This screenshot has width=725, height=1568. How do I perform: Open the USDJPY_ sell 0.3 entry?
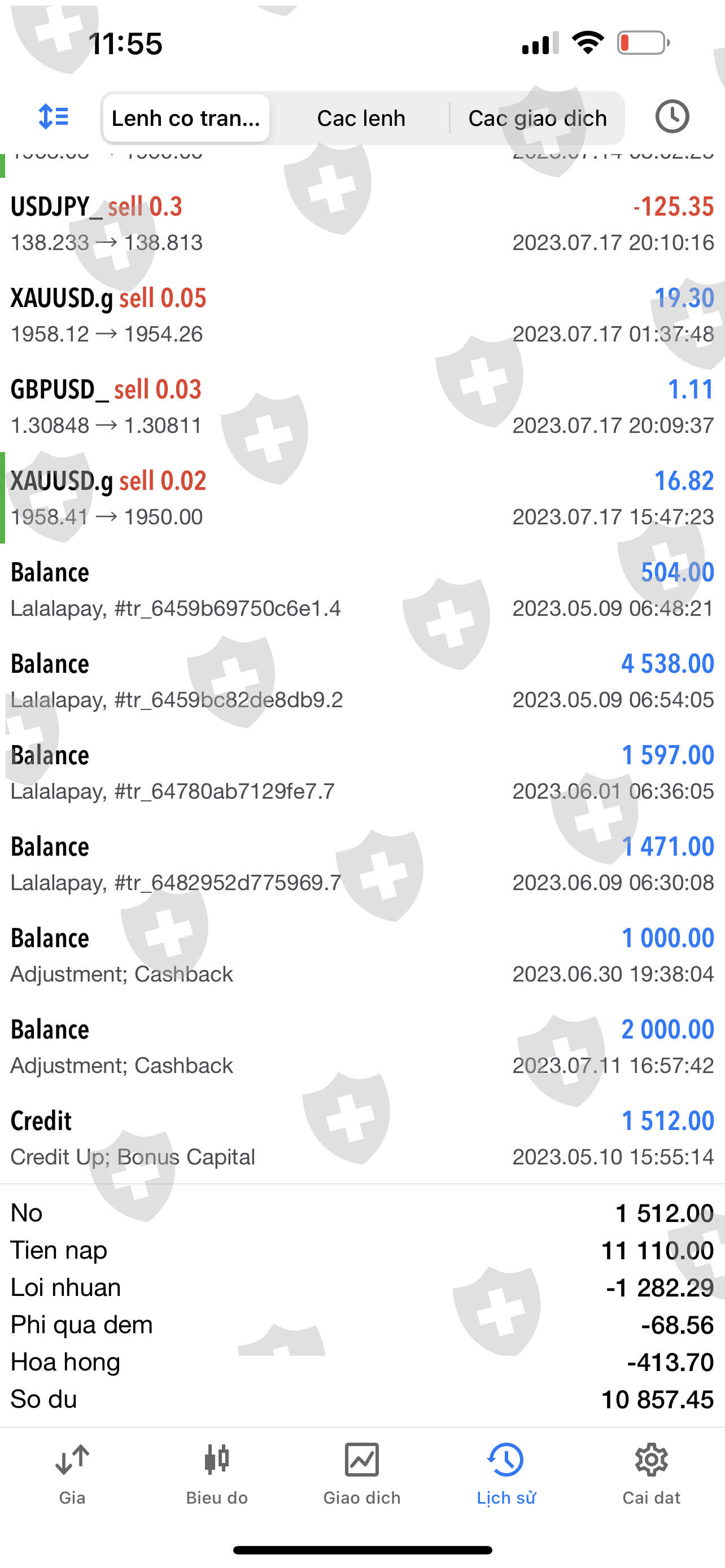pyautogui.click(x=362, y=224)
